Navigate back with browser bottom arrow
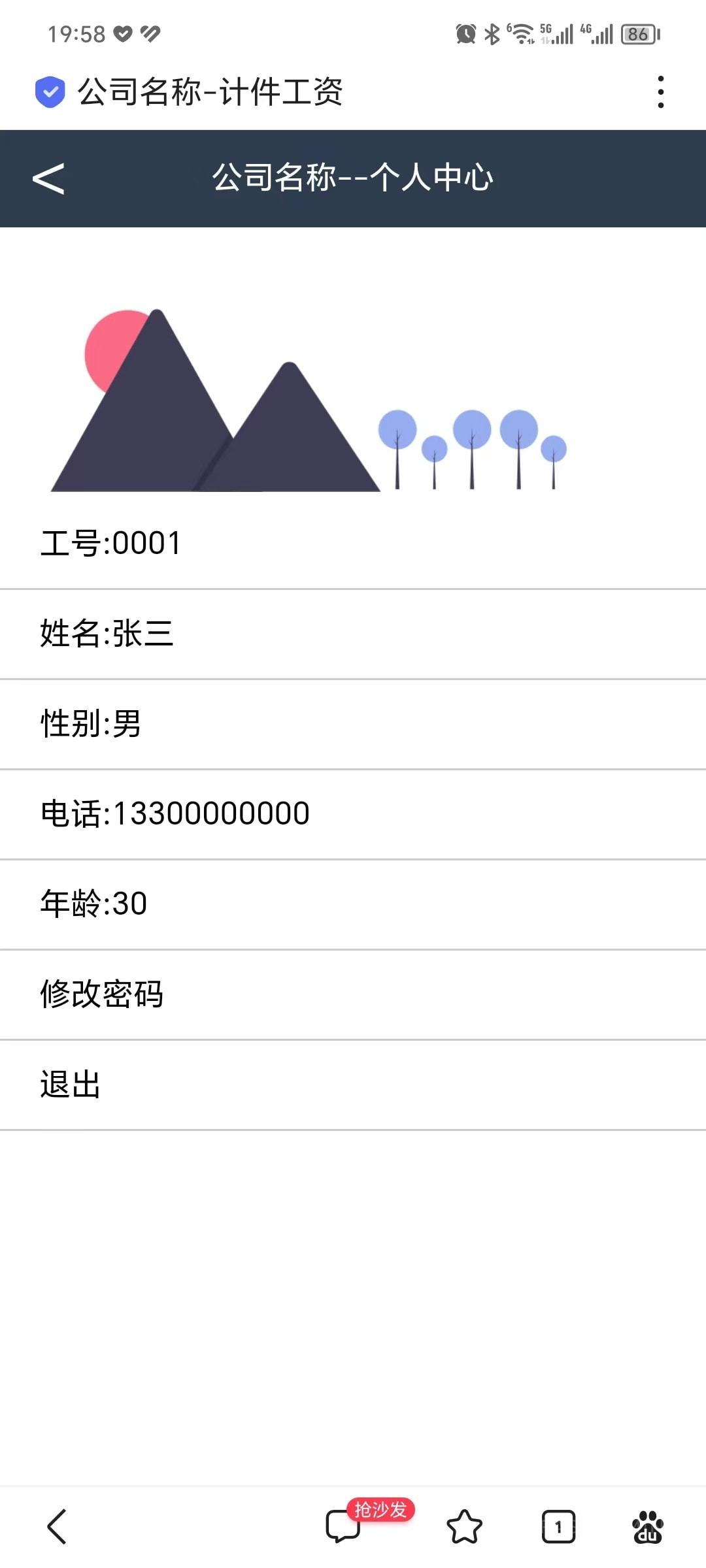The height and width of the screenshot is (1568, 706). tap(57, 1527)
